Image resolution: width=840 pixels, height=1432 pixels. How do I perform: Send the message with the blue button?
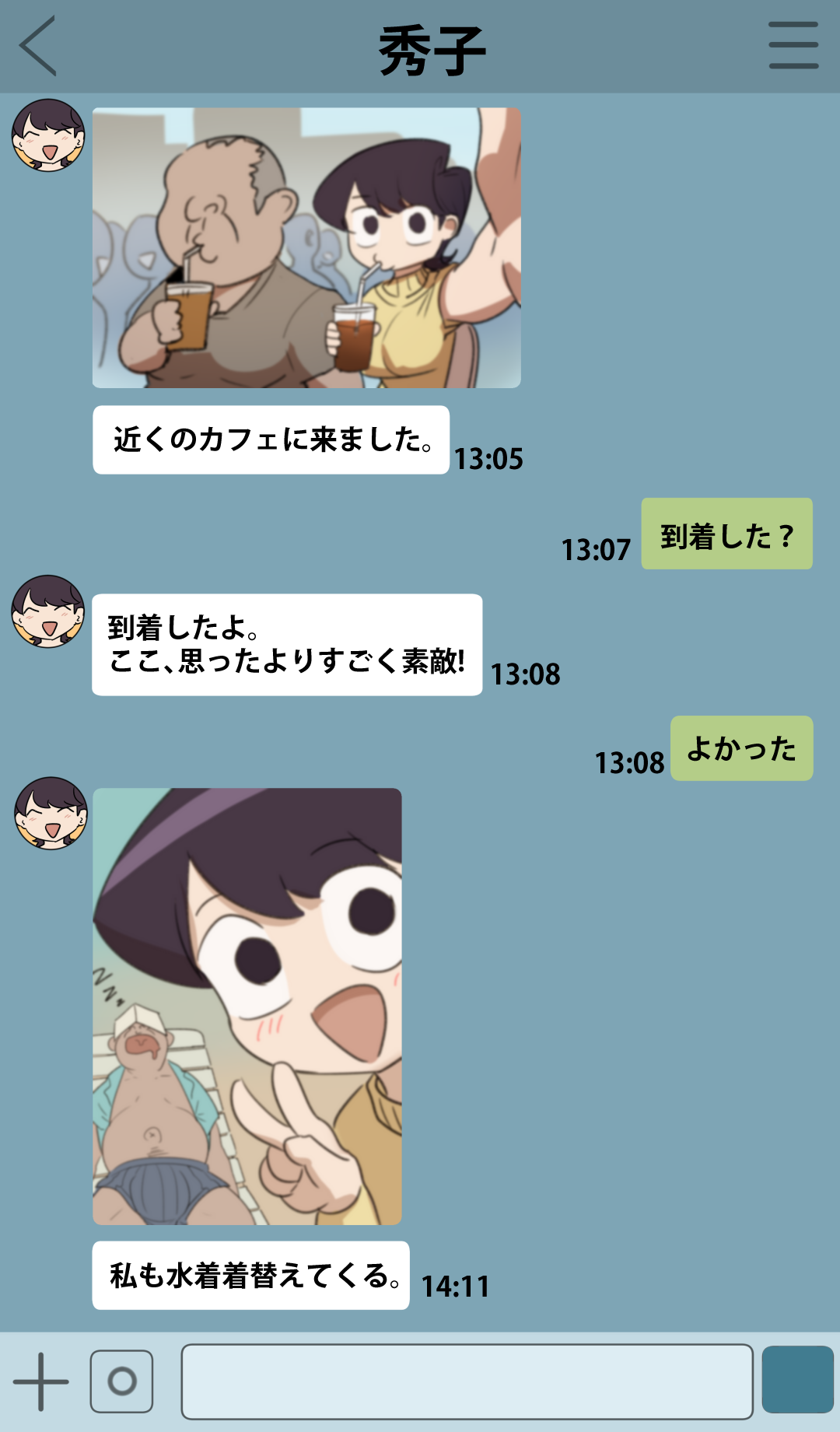[797, 1379]
